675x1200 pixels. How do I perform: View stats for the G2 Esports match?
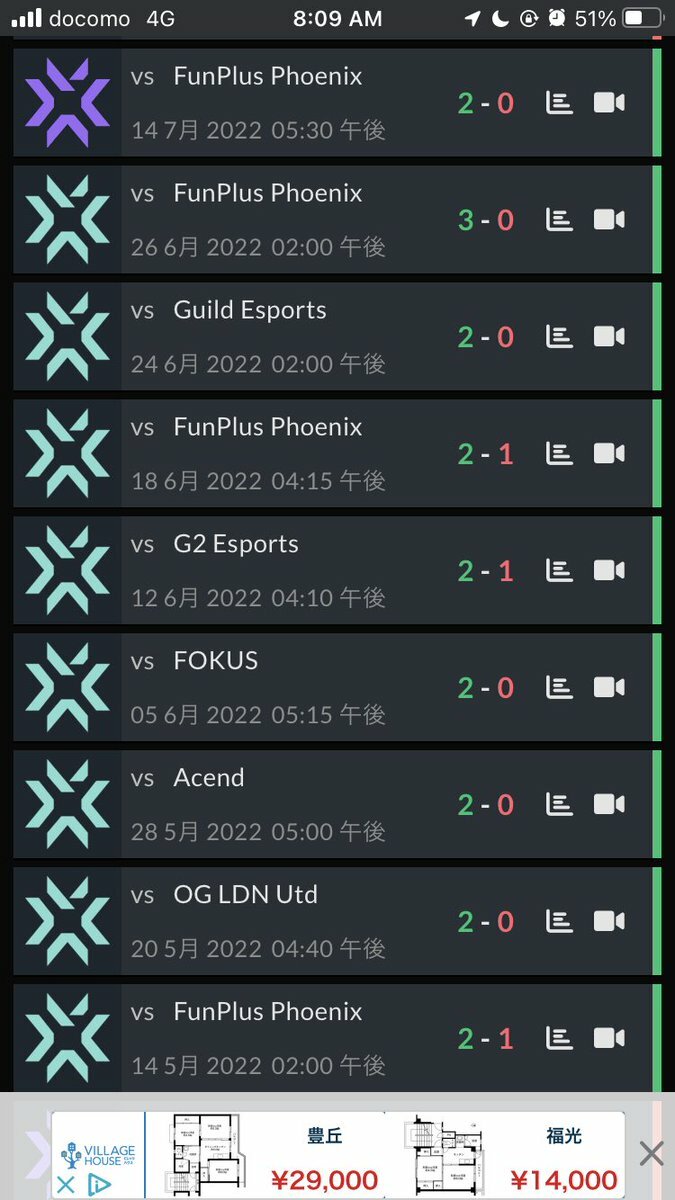pos(559,571)
